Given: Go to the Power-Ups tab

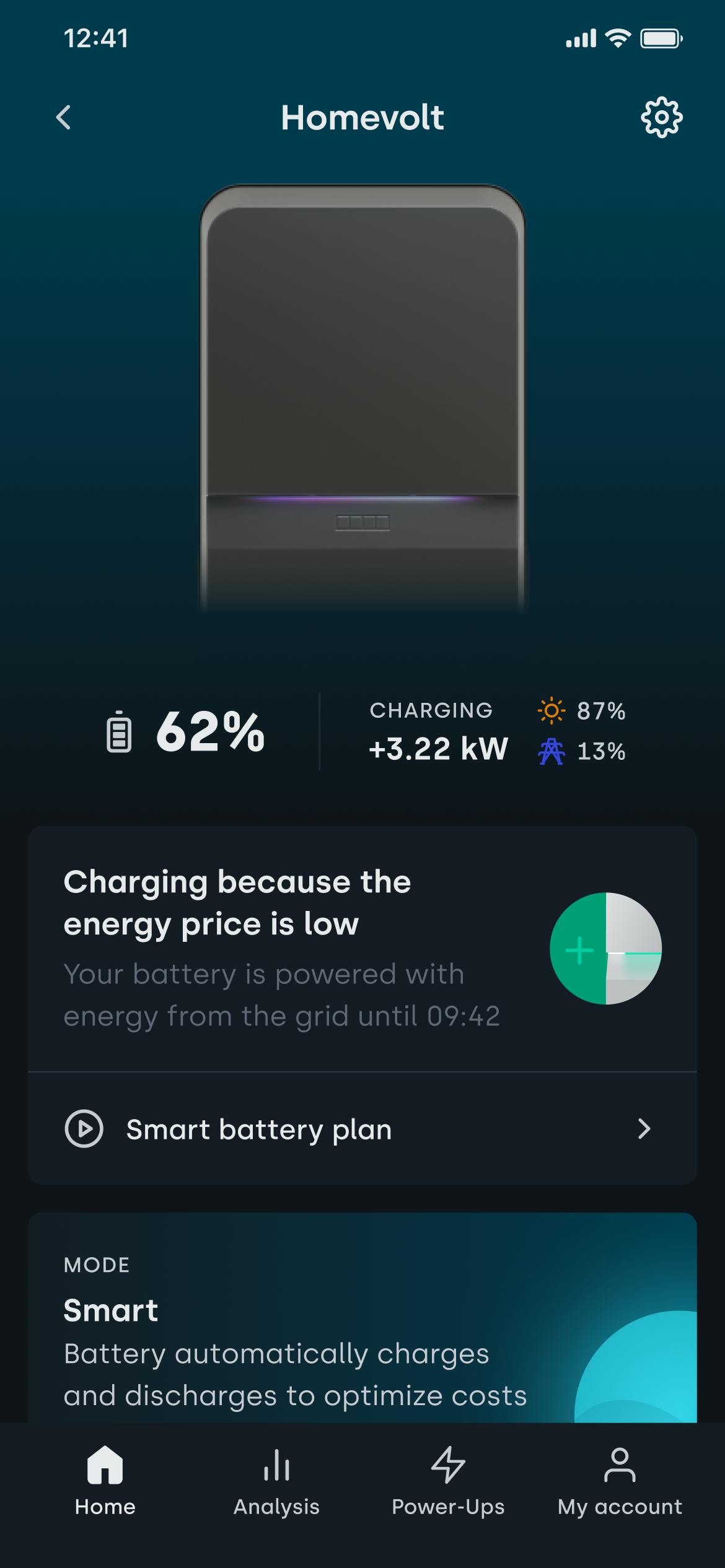Looking at the screenshot, I should click(x=448, y=1480).
